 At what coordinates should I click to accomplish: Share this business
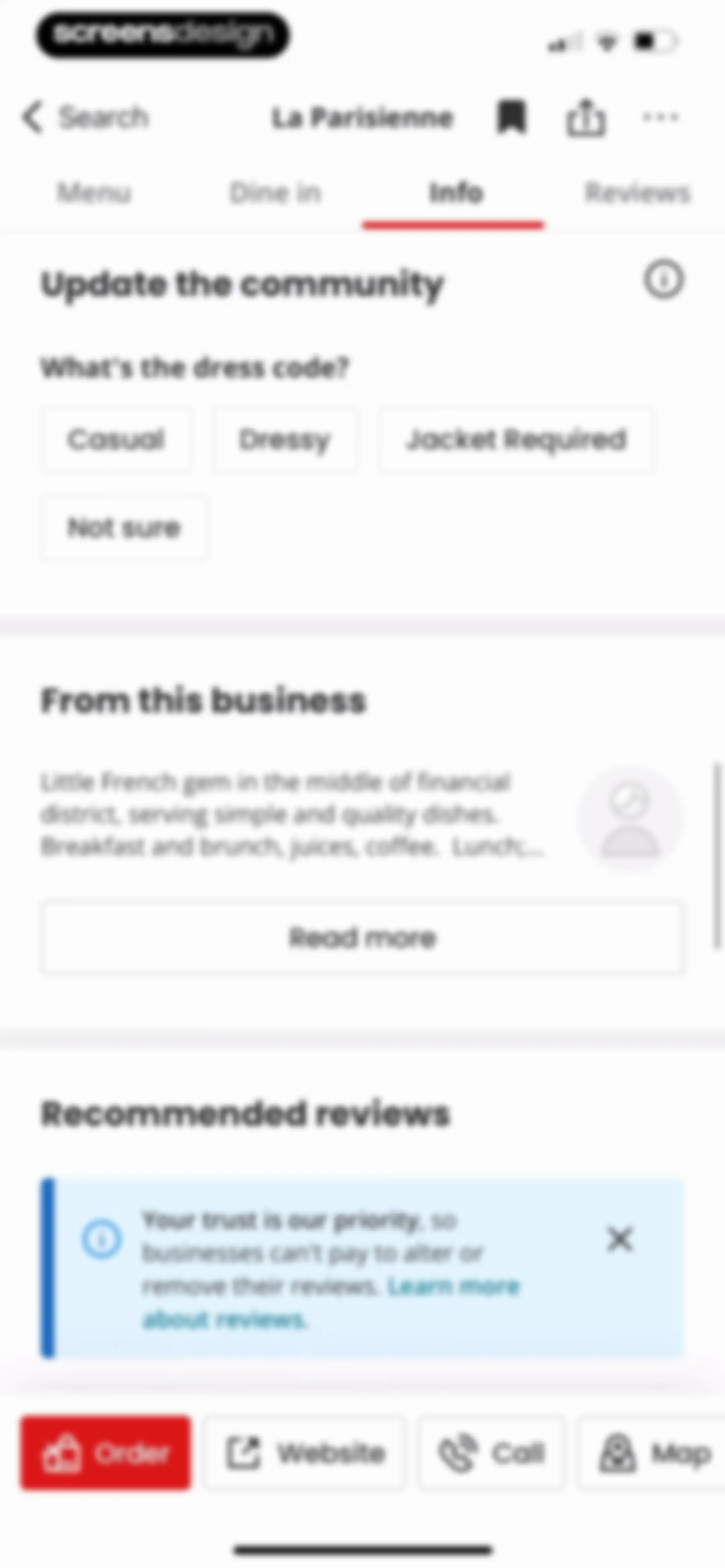tap(586, 117)
